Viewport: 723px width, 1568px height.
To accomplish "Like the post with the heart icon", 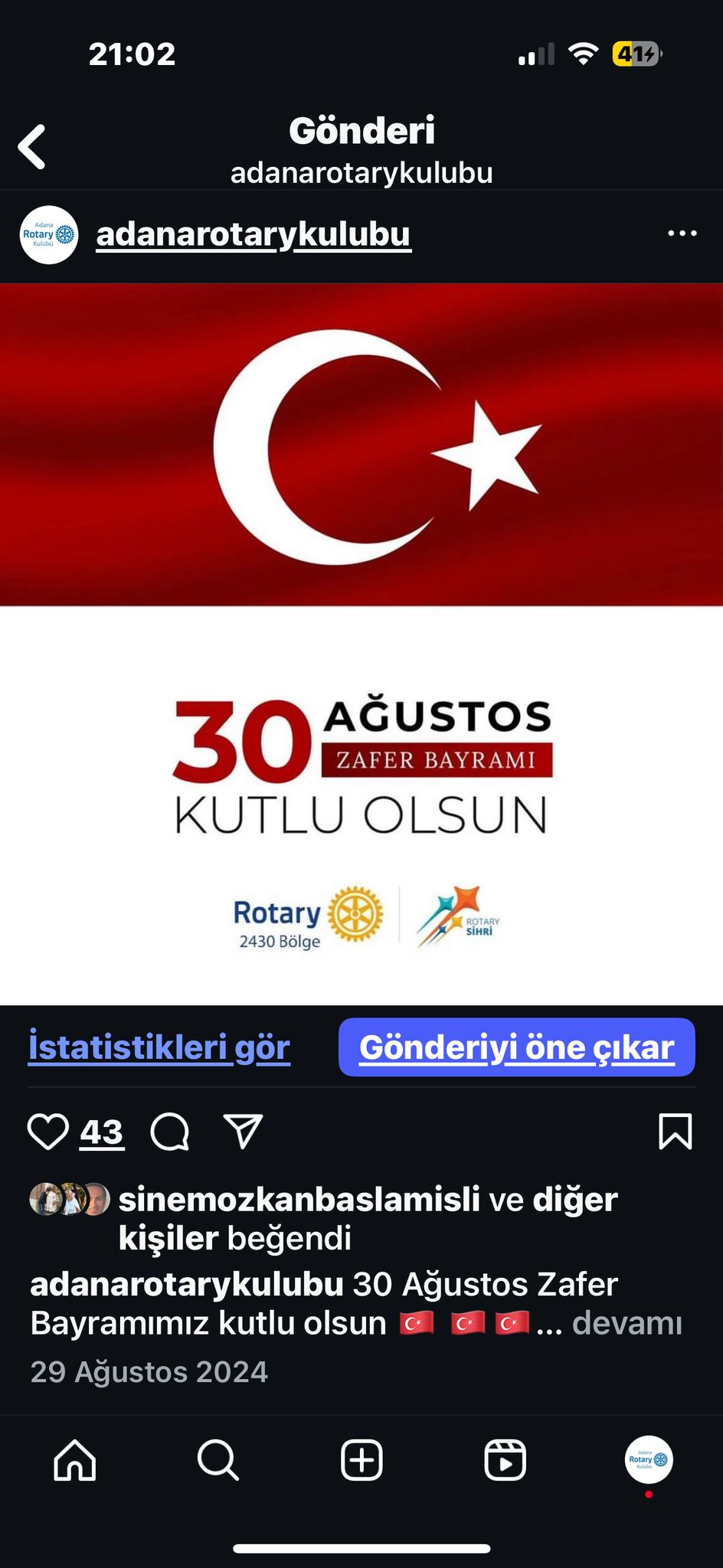I will pyautogui.click(x=48, y=1132).
